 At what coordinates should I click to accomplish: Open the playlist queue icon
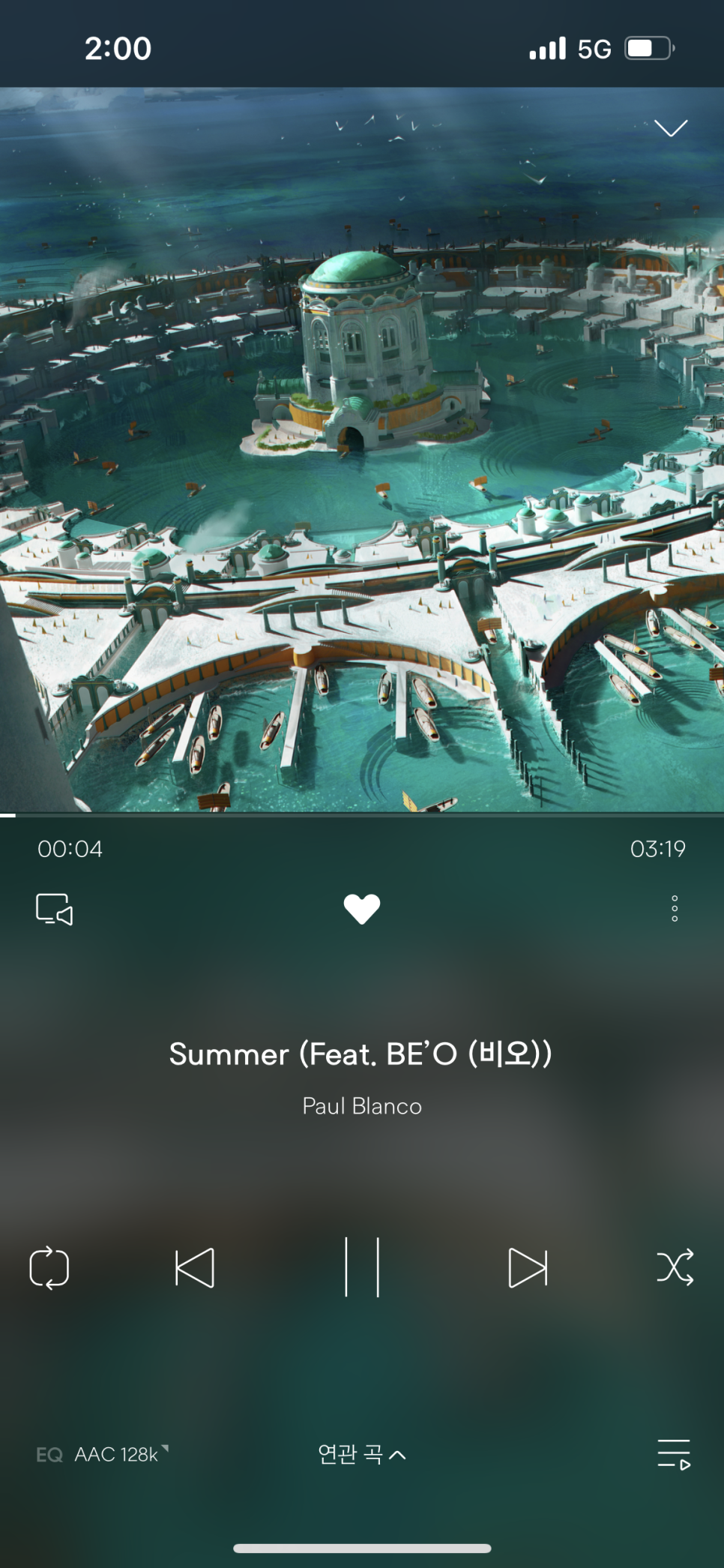coord(674,1455)
